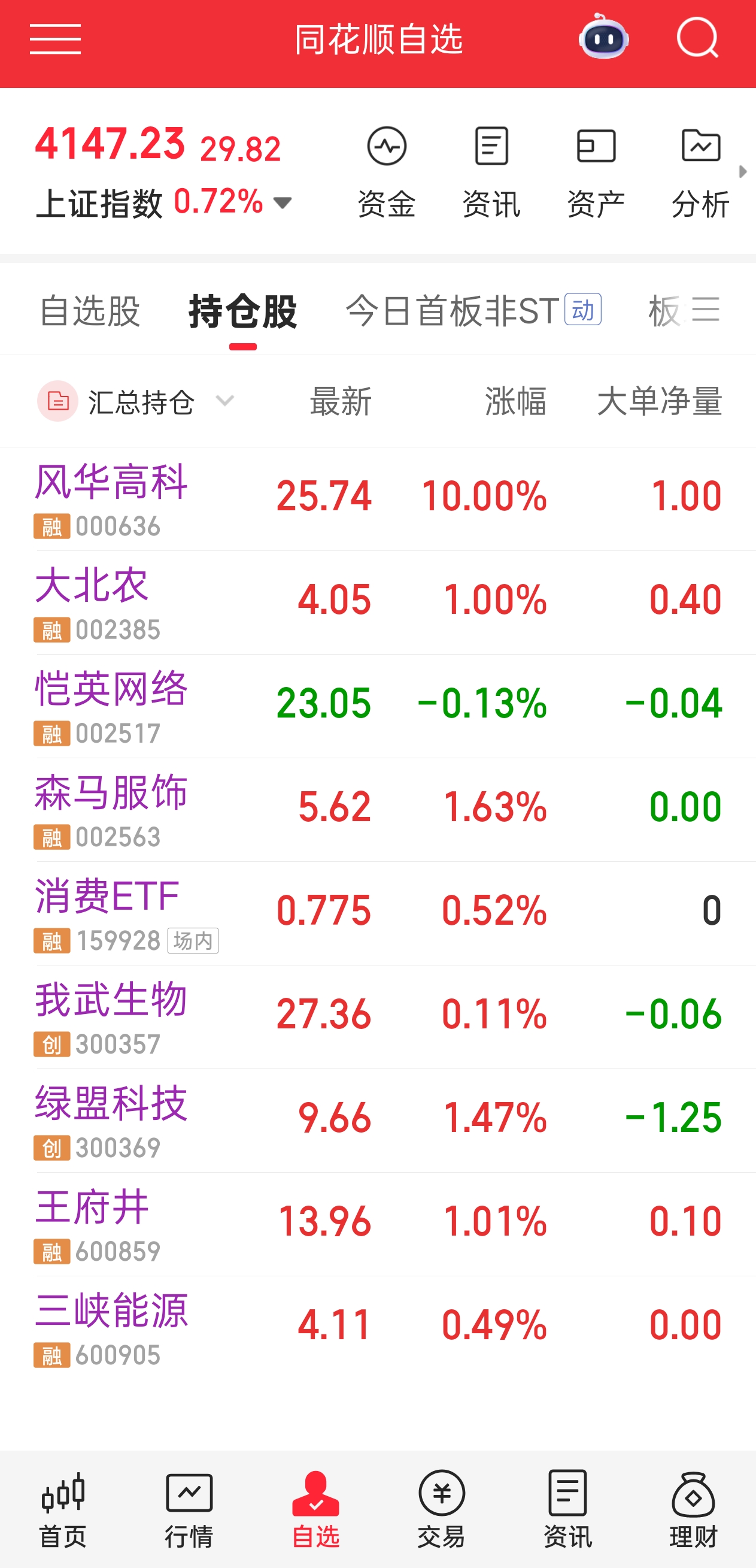Open the tab list menu icon
The image size is (756, 1568).
(706, 310)
